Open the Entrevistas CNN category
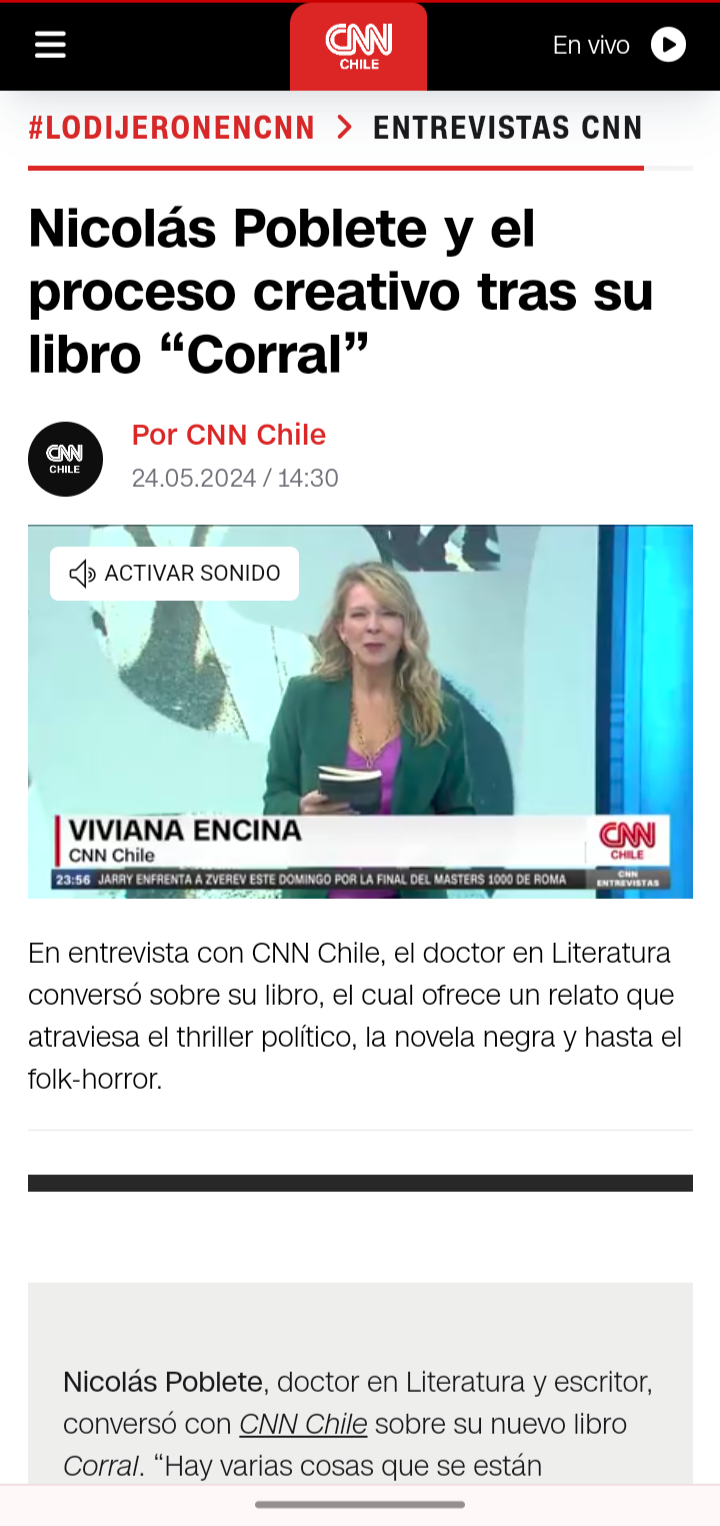The width and height of the screenshot is (720, 1526). (x=507, y=128)
